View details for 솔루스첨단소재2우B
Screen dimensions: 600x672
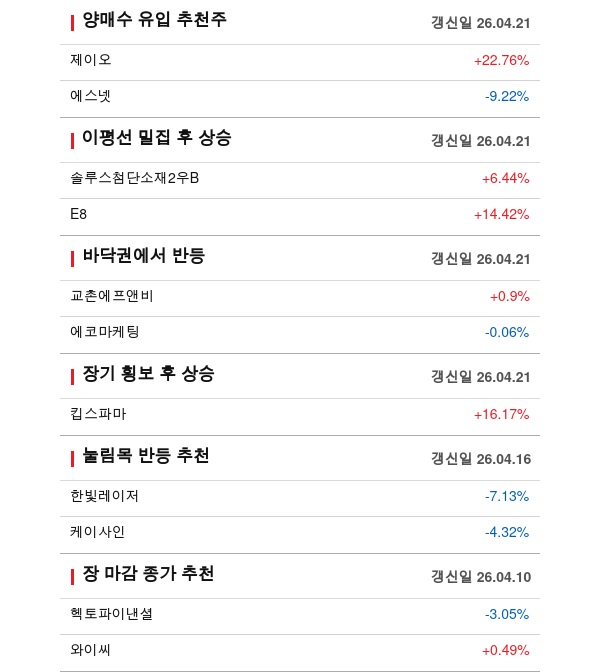(x=135, y=178)
